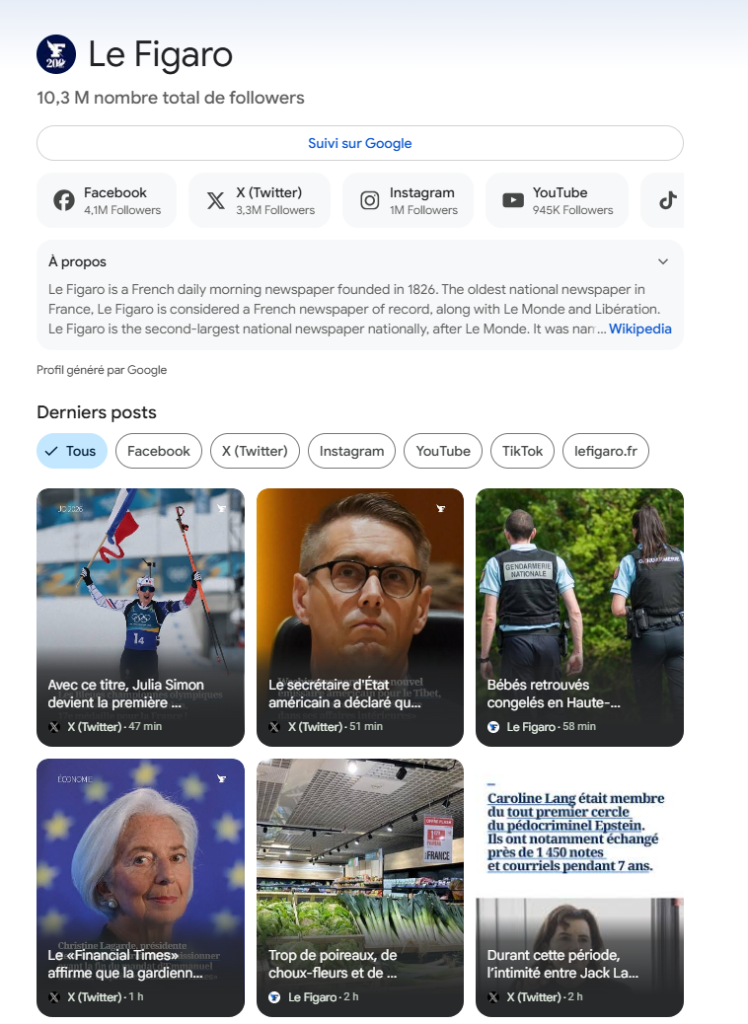Tap the Suivi sur Google button
This screenshot has width=748, height=1024.
click(x=360, y=143)
